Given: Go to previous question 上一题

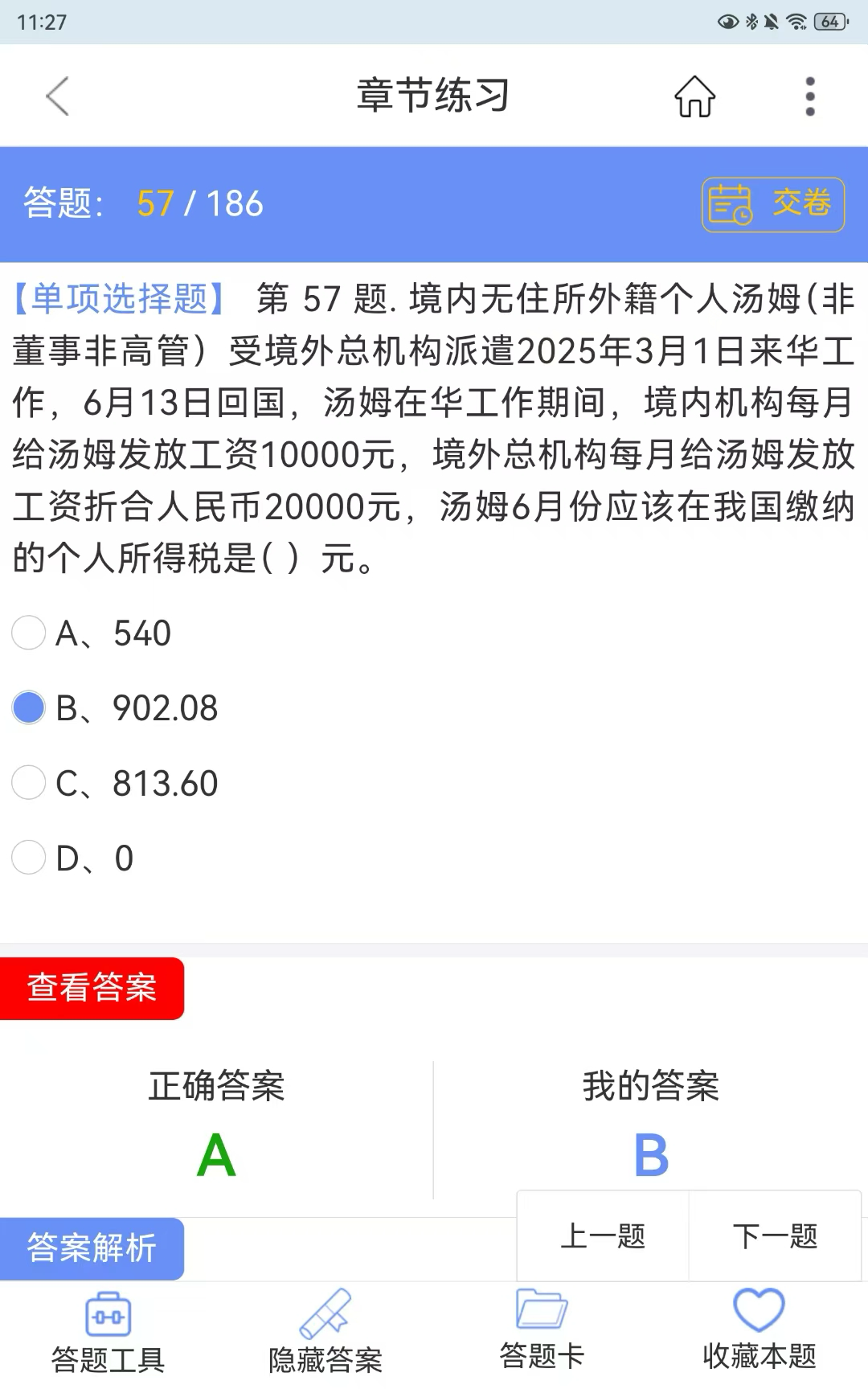Looking at the screenshot, I should [603, 1236].
